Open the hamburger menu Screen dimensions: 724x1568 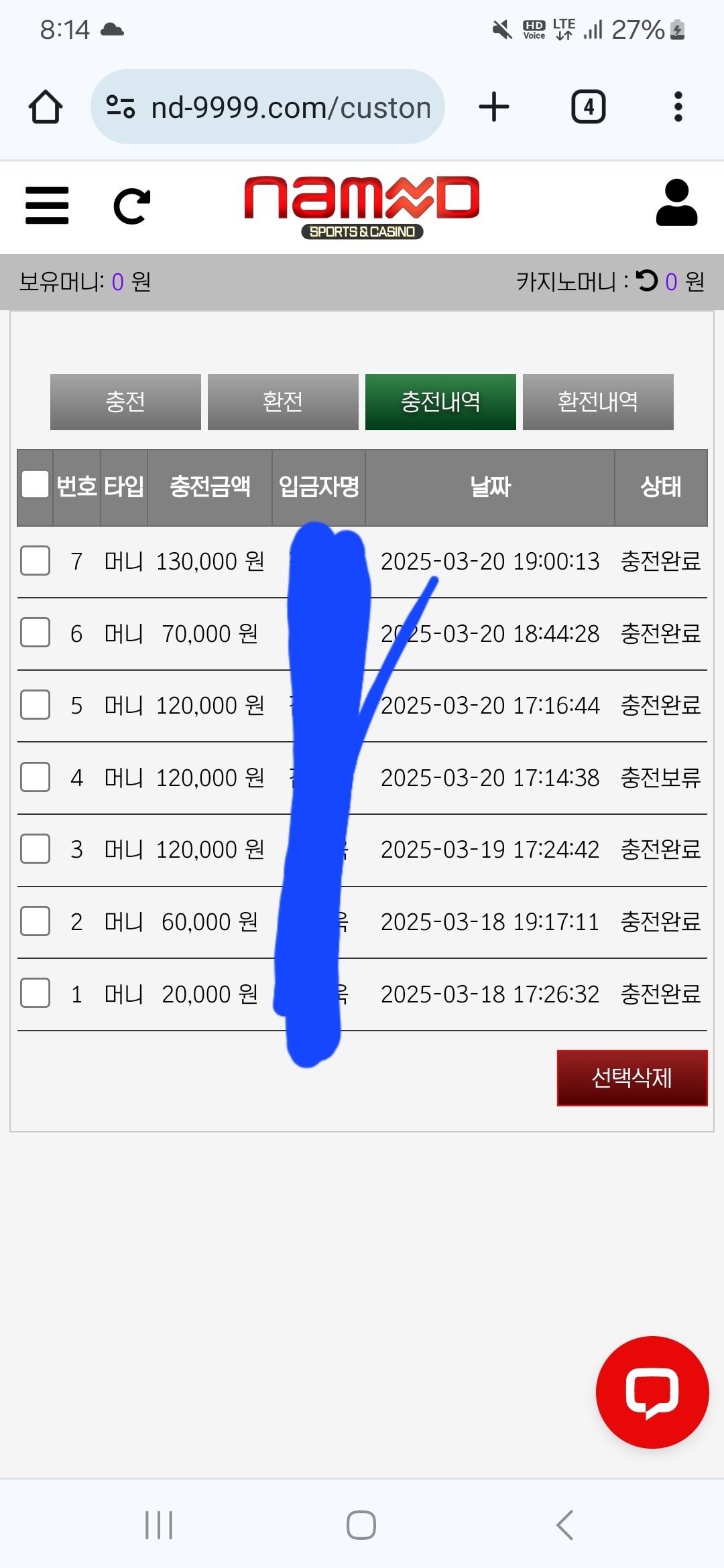pos(47,205)
